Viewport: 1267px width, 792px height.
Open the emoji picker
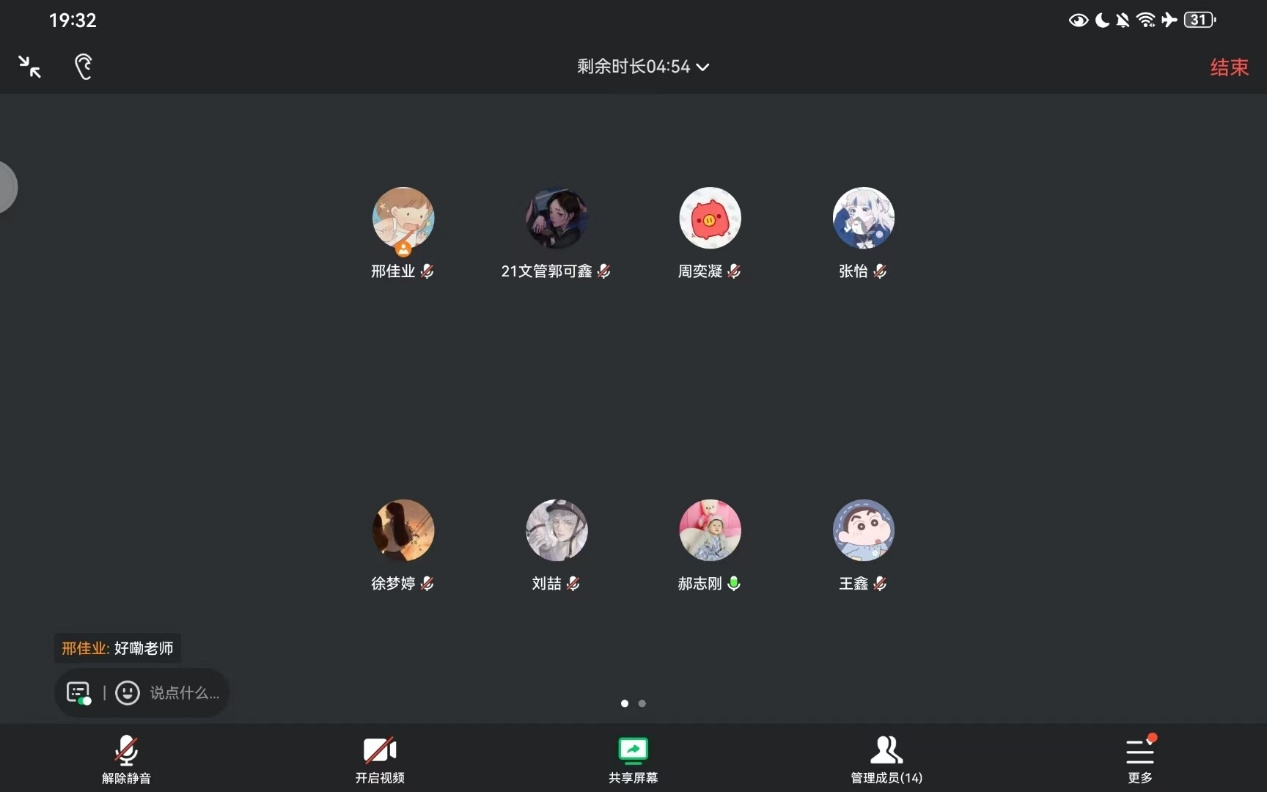[x=127, y=692]
